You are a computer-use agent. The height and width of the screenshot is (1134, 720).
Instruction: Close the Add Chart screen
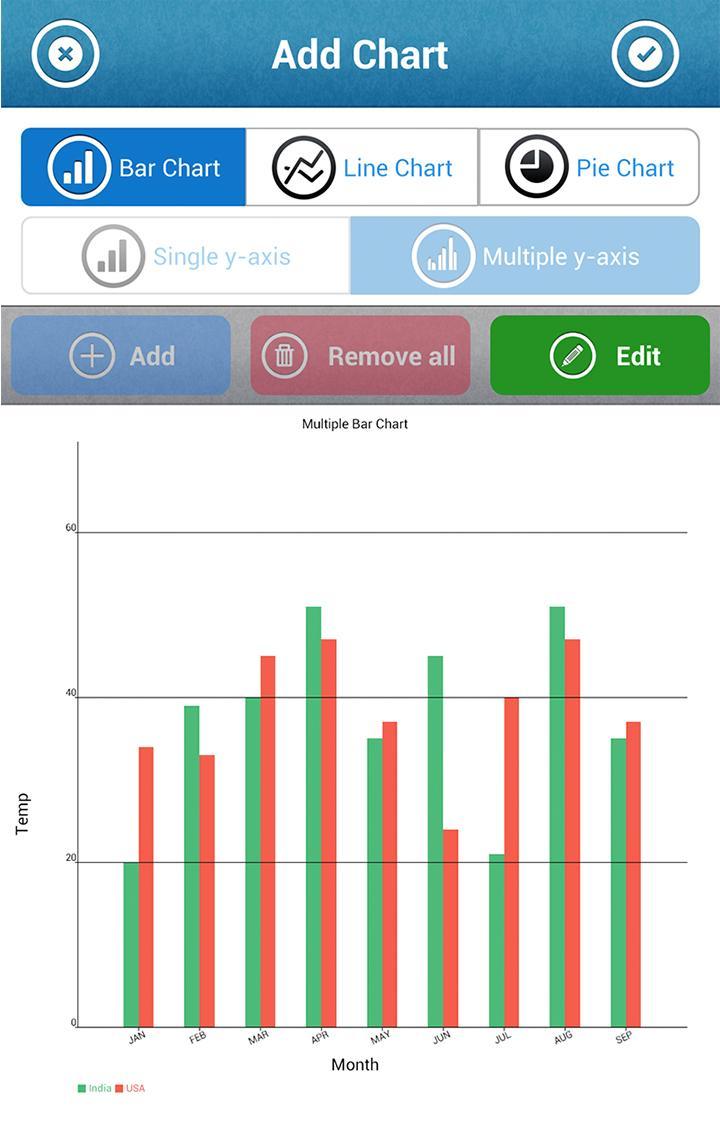coord(65,53)
